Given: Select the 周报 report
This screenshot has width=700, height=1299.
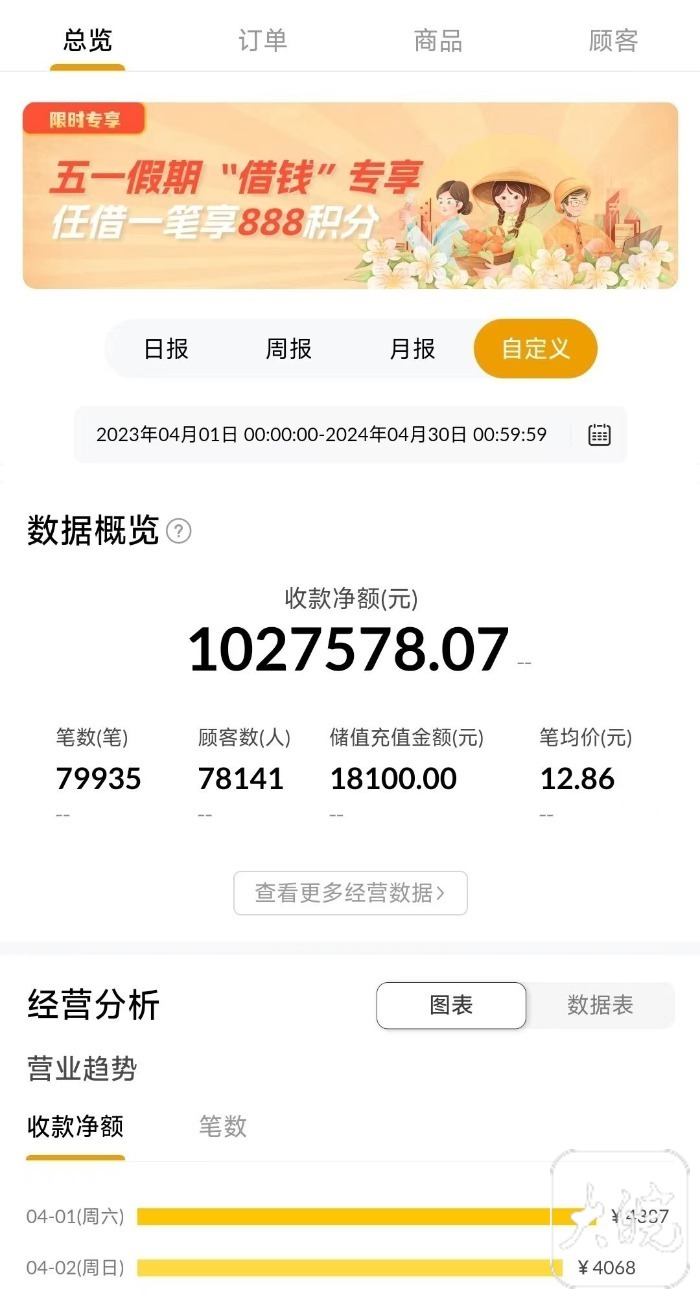Looking at the screenshot, I should 289,349.
